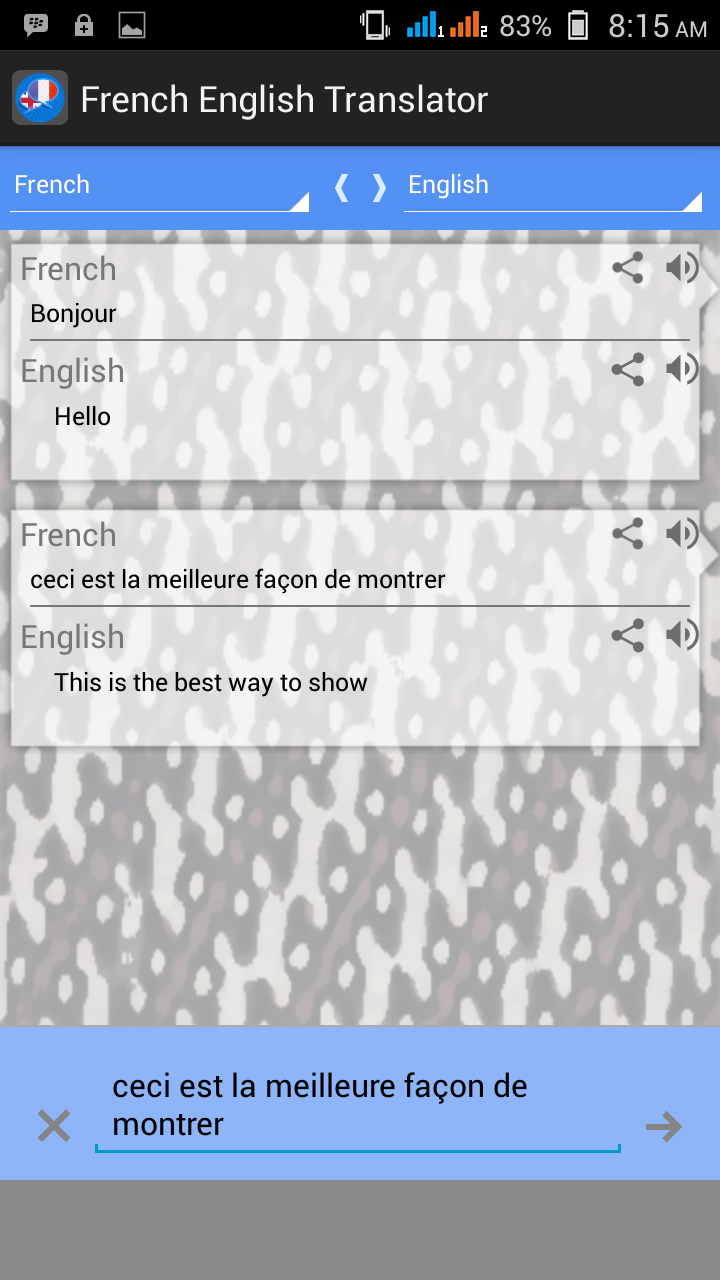Screen dimensions: 720x1280
Task: Share French phrase ceci est la meilleure
Action: 627,534
